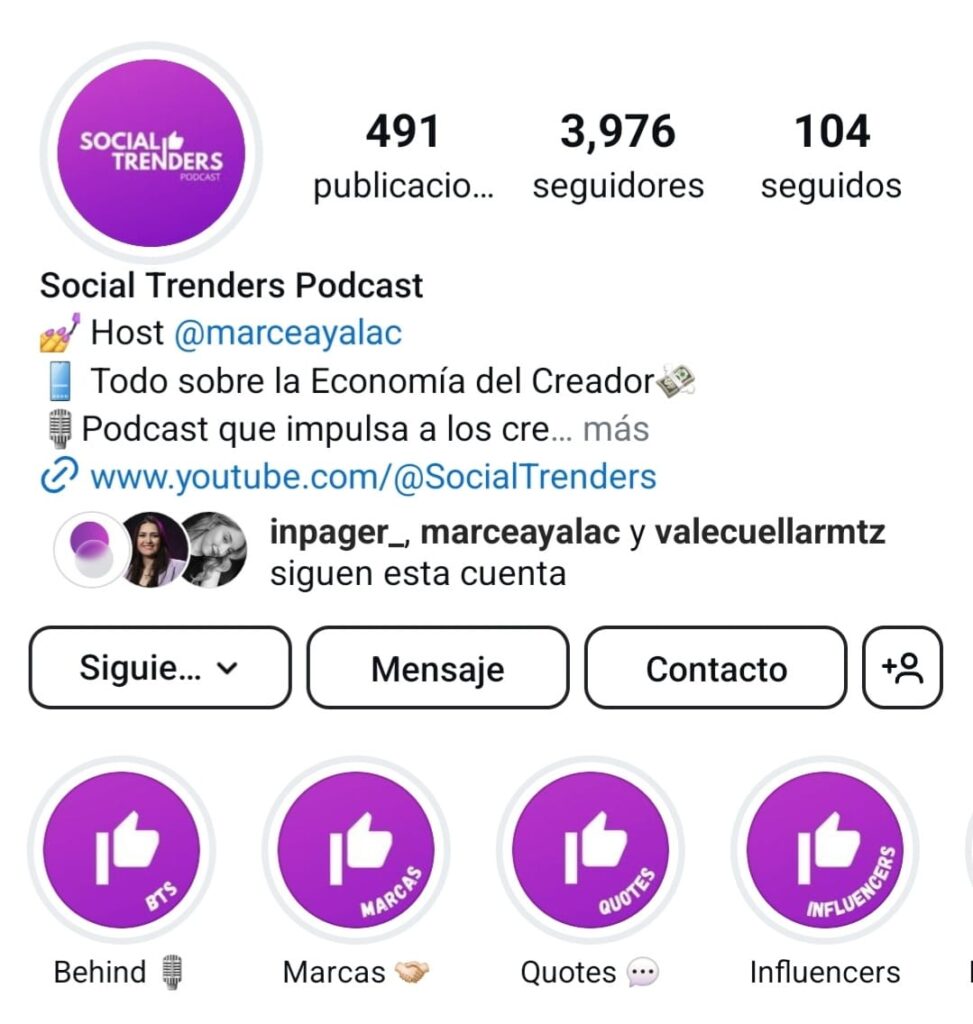Send a Mensaje to this account
The image size is (973, 1024).
pyautogui.click(x=438, y=668)
